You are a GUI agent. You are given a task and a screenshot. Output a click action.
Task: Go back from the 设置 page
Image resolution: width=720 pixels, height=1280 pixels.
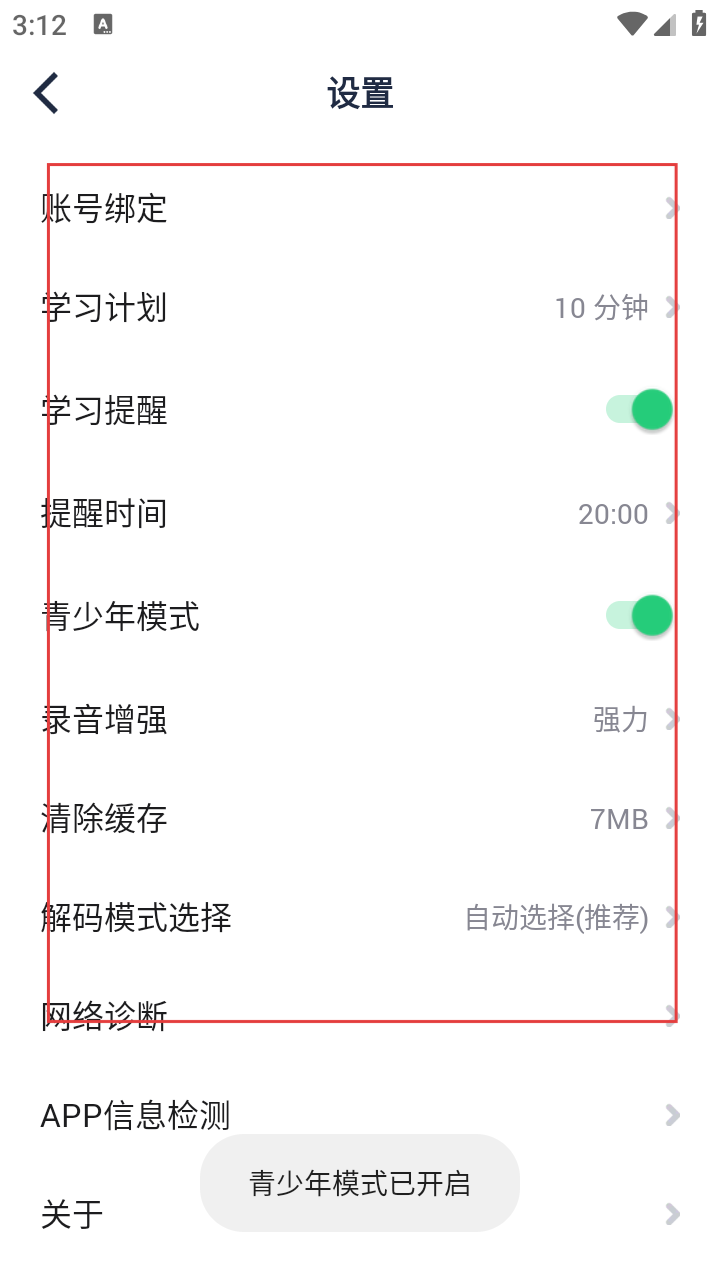coord(46,94)
